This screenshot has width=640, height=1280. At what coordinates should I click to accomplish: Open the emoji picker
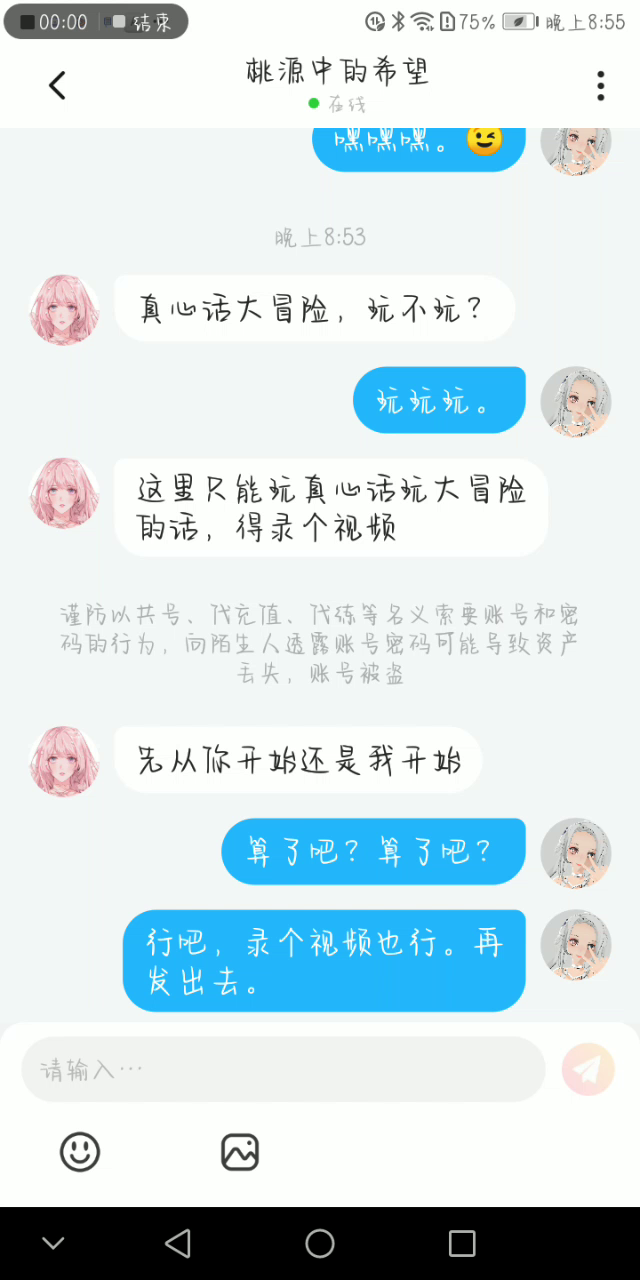[x=80, y=1152]
